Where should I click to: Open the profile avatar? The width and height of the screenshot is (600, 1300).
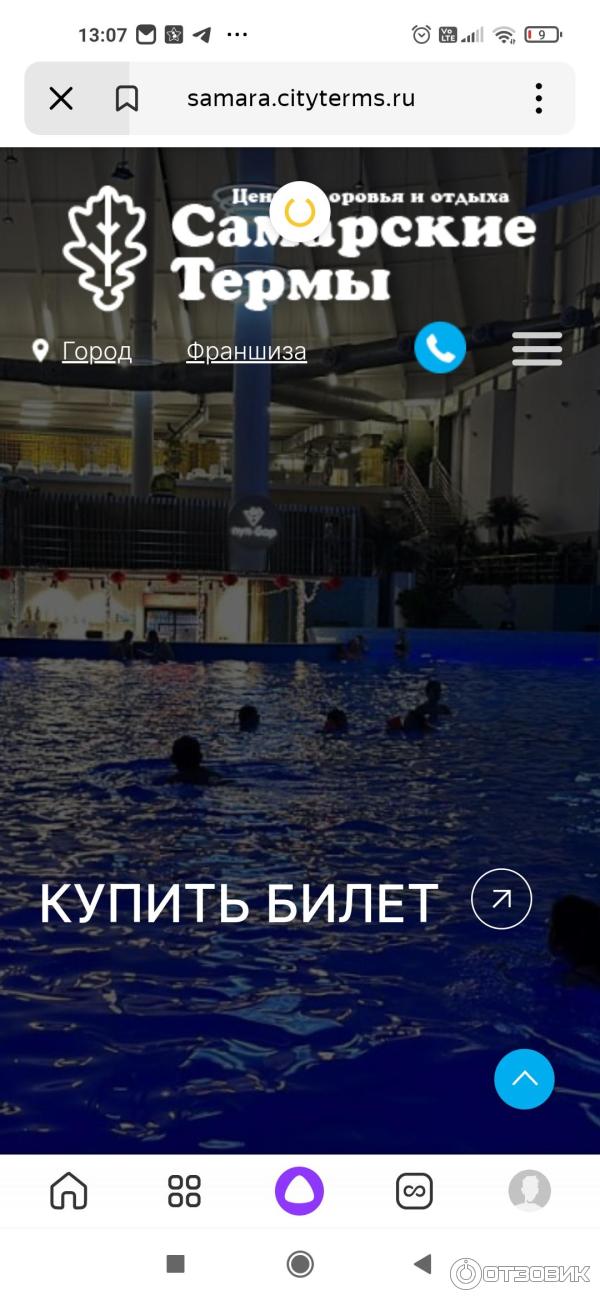[529, 1191]
